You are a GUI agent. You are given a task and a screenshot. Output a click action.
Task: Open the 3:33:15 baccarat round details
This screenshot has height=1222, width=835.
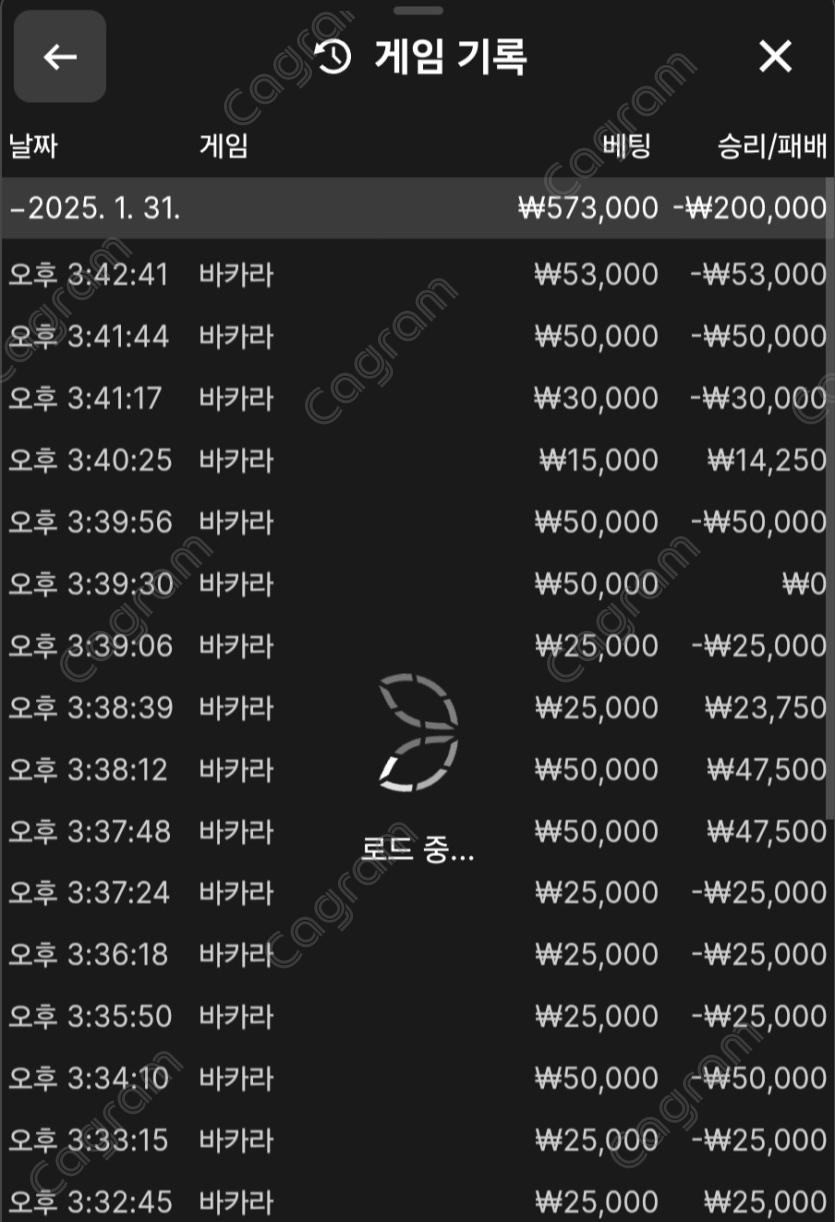click(x=417, y=1140)
